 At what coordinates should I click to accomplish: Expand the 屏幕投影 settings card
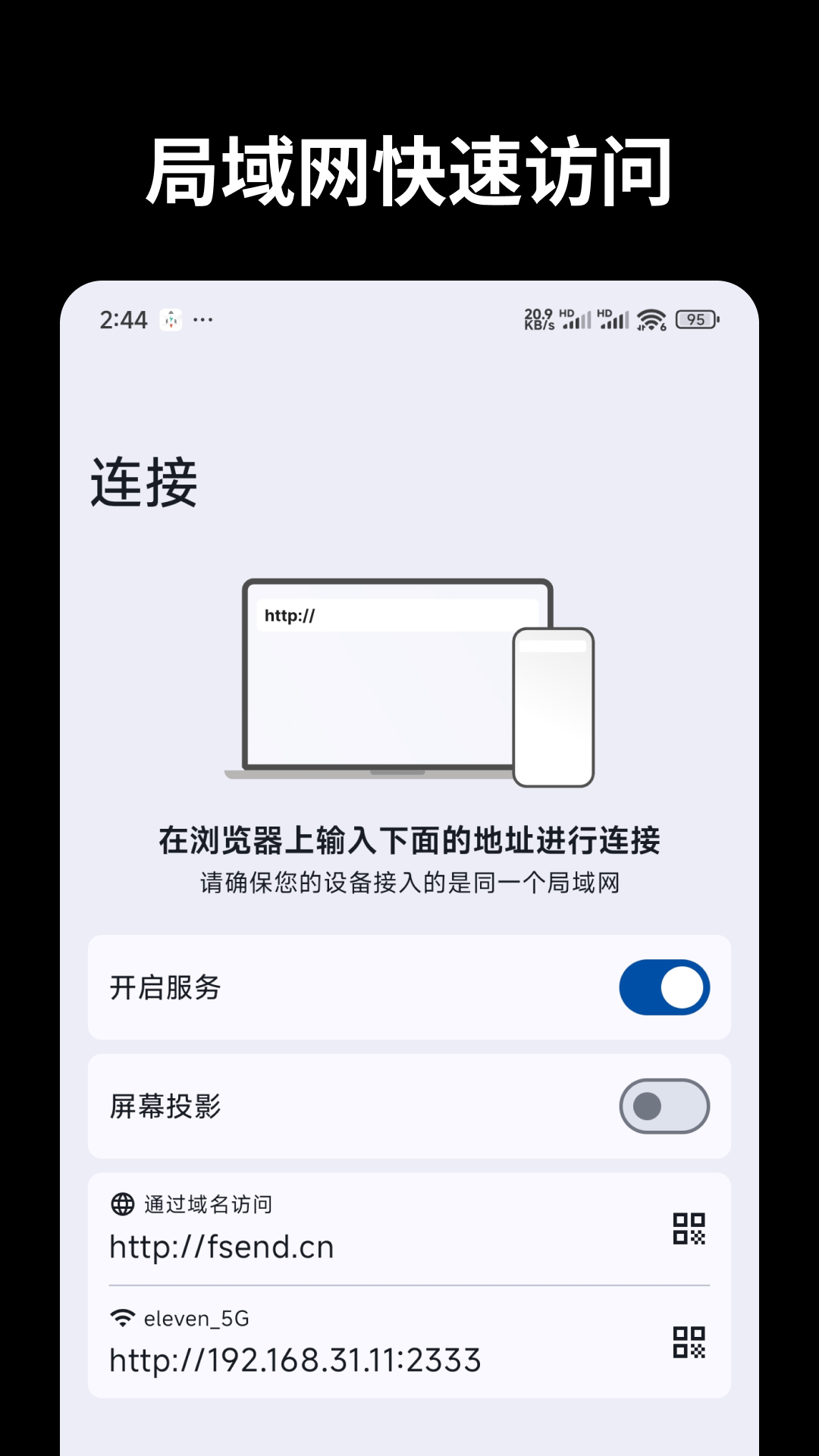point(409,1106)
